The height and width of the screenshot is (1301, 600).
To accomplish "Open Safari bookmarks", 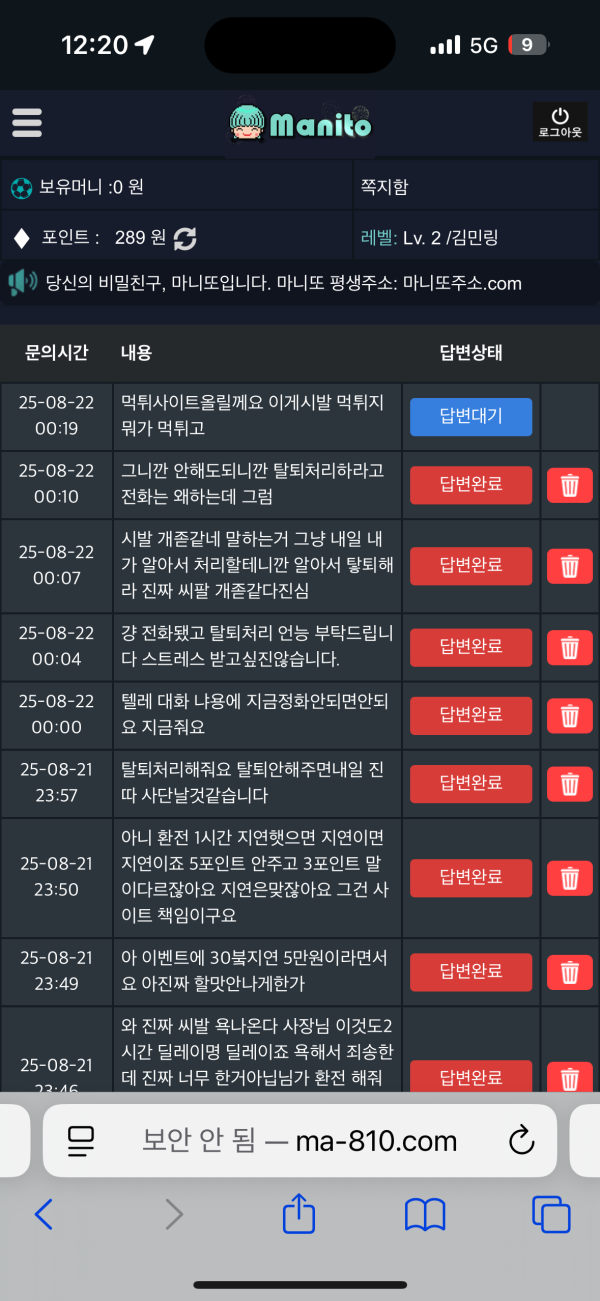I will tap(425, 1214).
